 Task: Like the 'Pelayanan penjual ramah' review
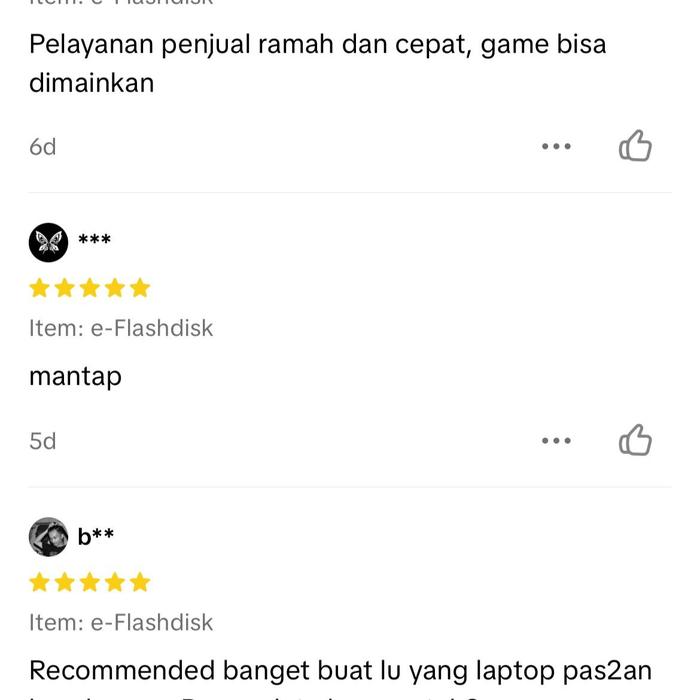click(635, 146)
